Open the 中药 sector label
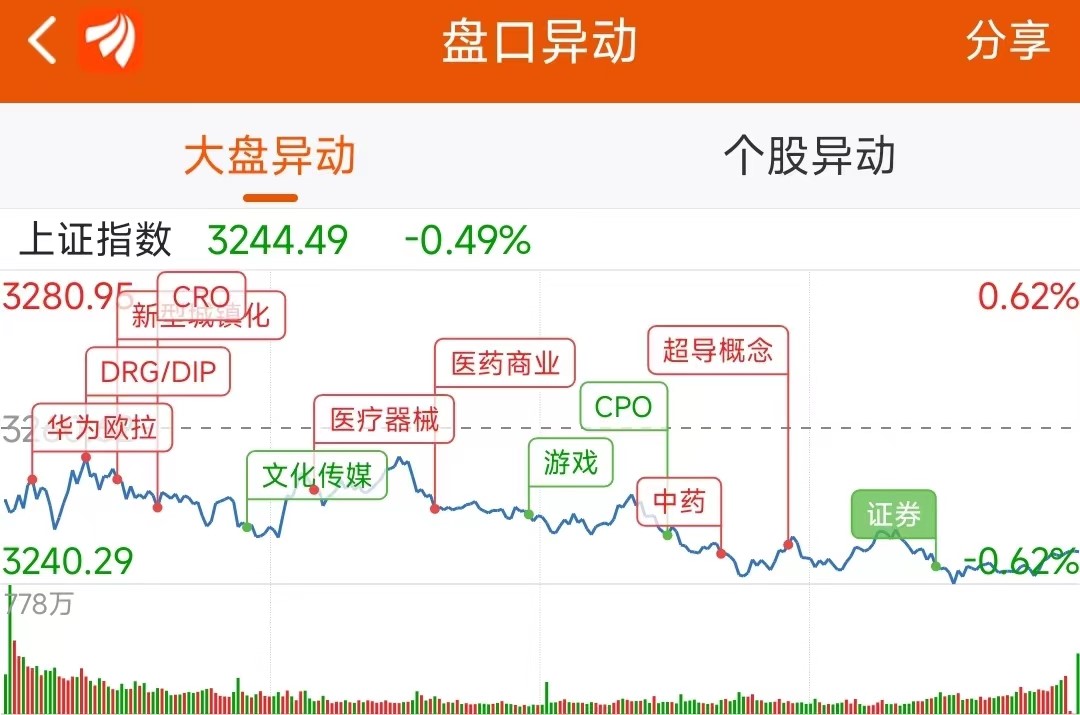Viewport: 1080px width, 715px height. click(679, 501)
